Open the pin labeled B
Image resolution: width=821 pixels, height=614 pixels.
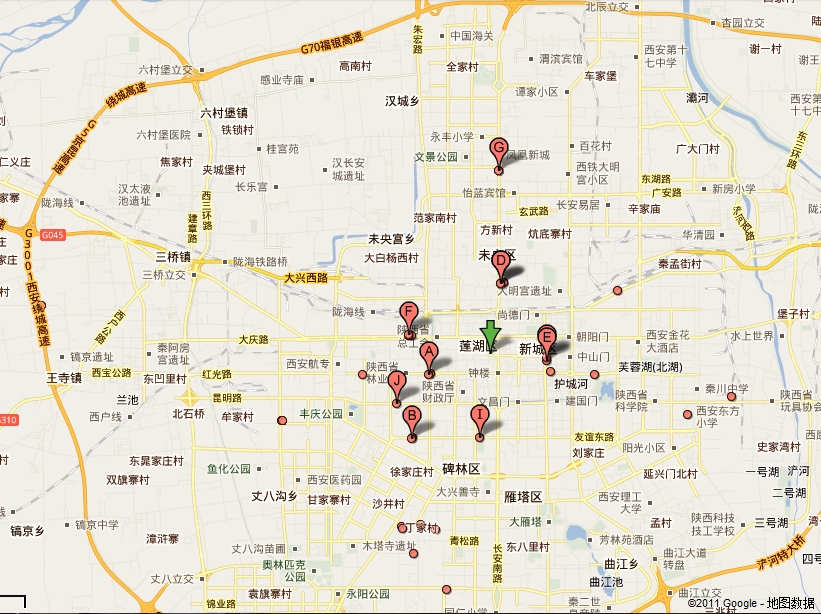[x=410, y=418]
